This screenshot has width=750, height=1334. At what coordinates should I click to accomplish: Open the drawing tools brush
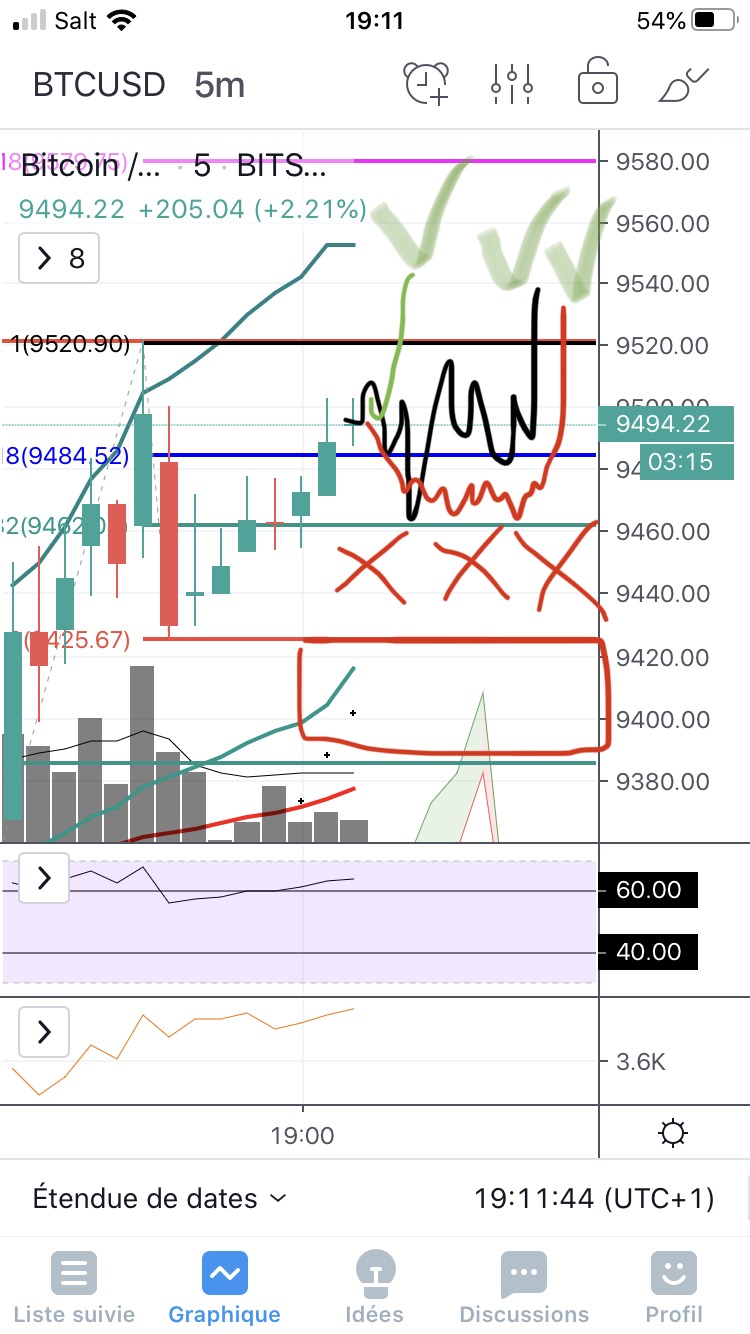pos(684,84)
